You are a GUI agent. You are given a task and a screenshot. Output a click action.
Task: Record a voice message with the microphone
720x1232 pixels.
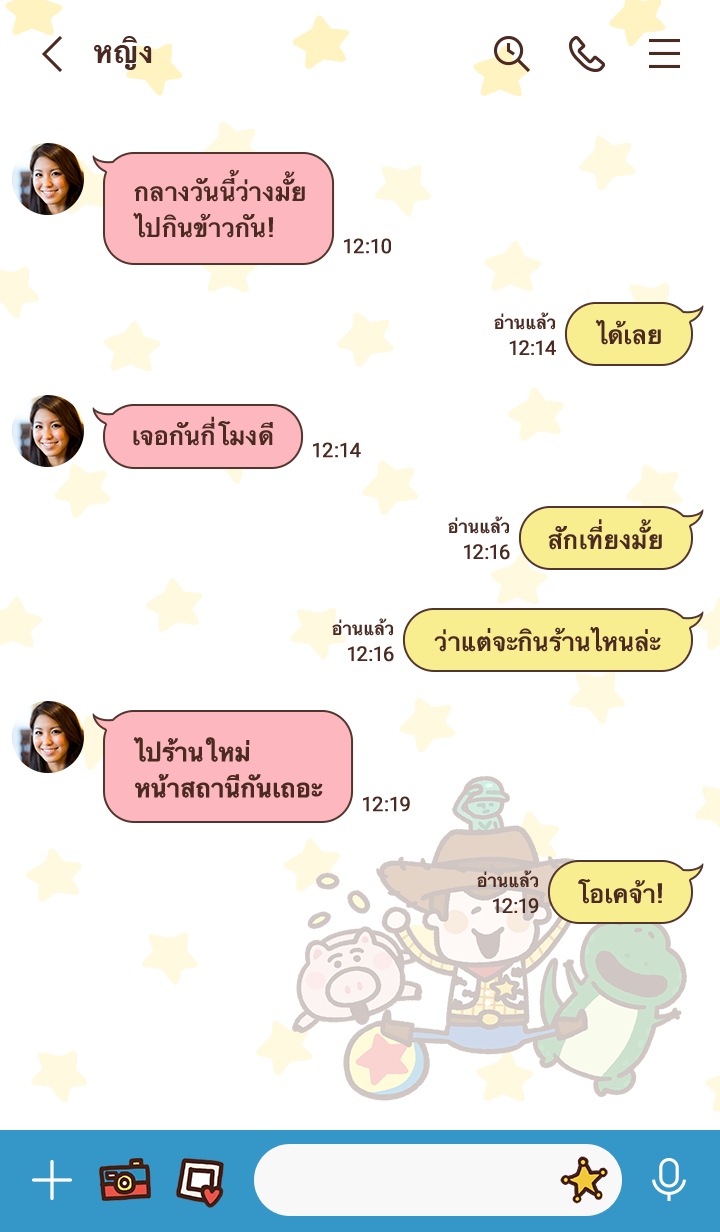[668, 1181]
